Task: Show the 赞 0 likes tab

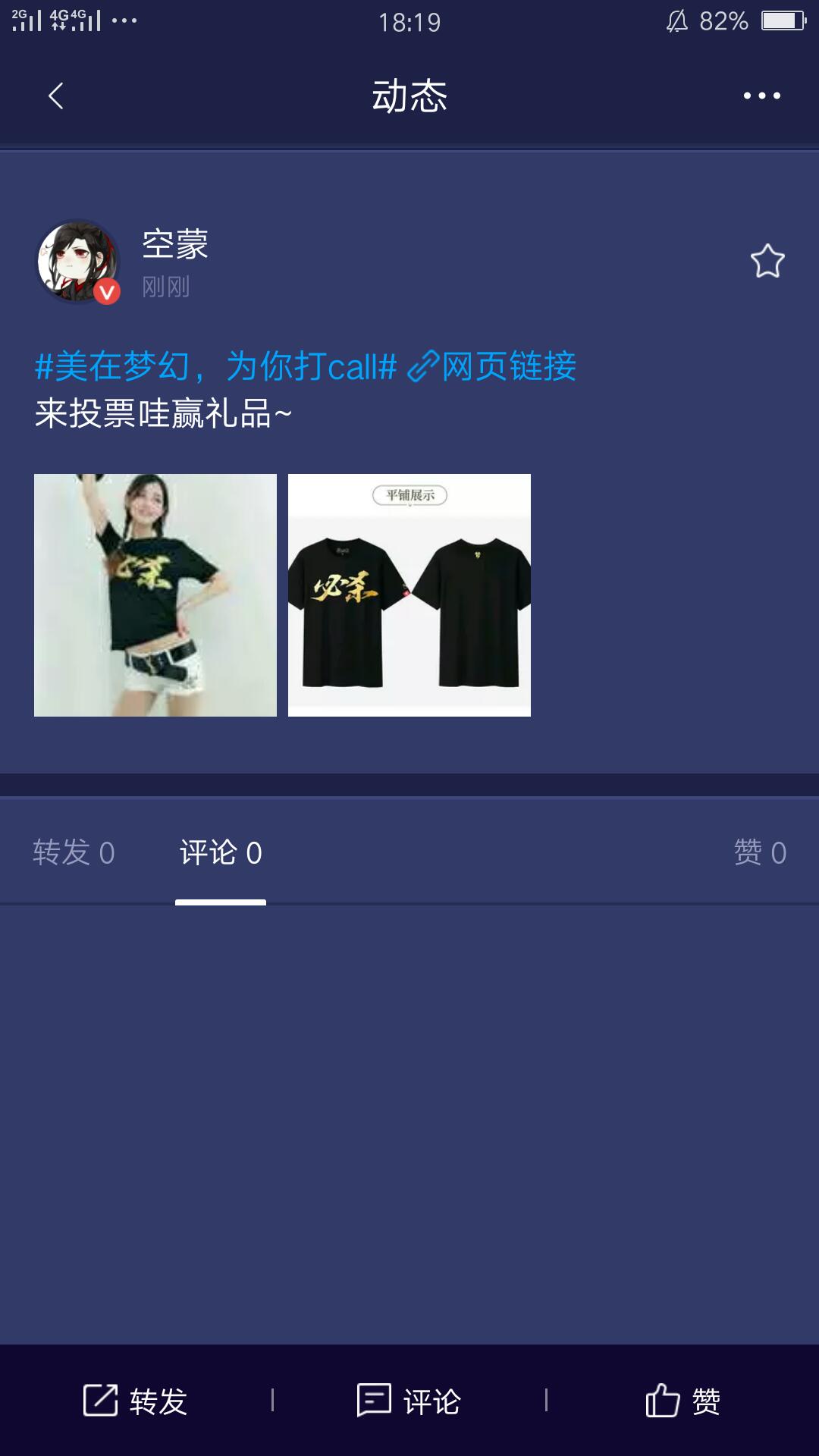Action: [x=759, y=853]
